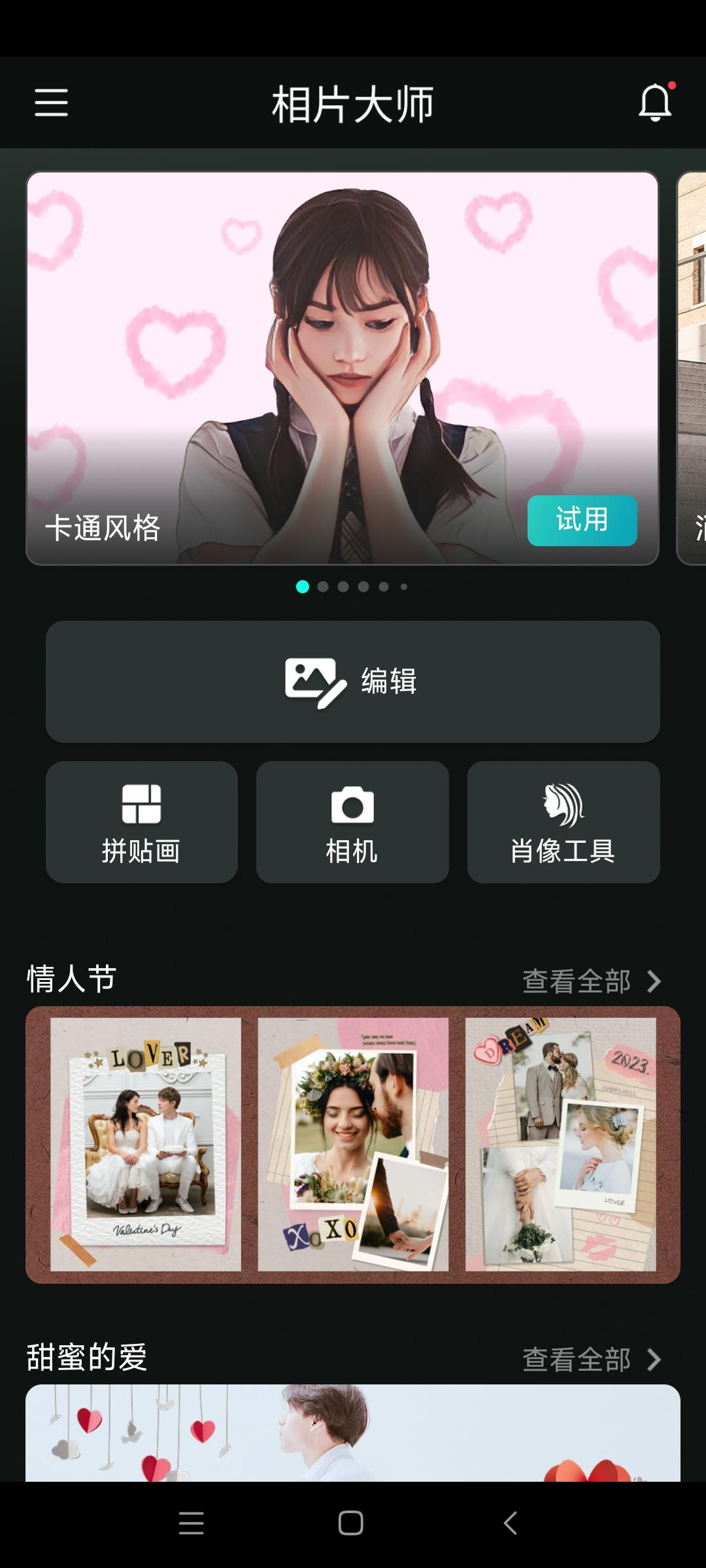View all 甜蜜的爱 templates
This screenshot has height=1568, width=706.
(591, 1360)
